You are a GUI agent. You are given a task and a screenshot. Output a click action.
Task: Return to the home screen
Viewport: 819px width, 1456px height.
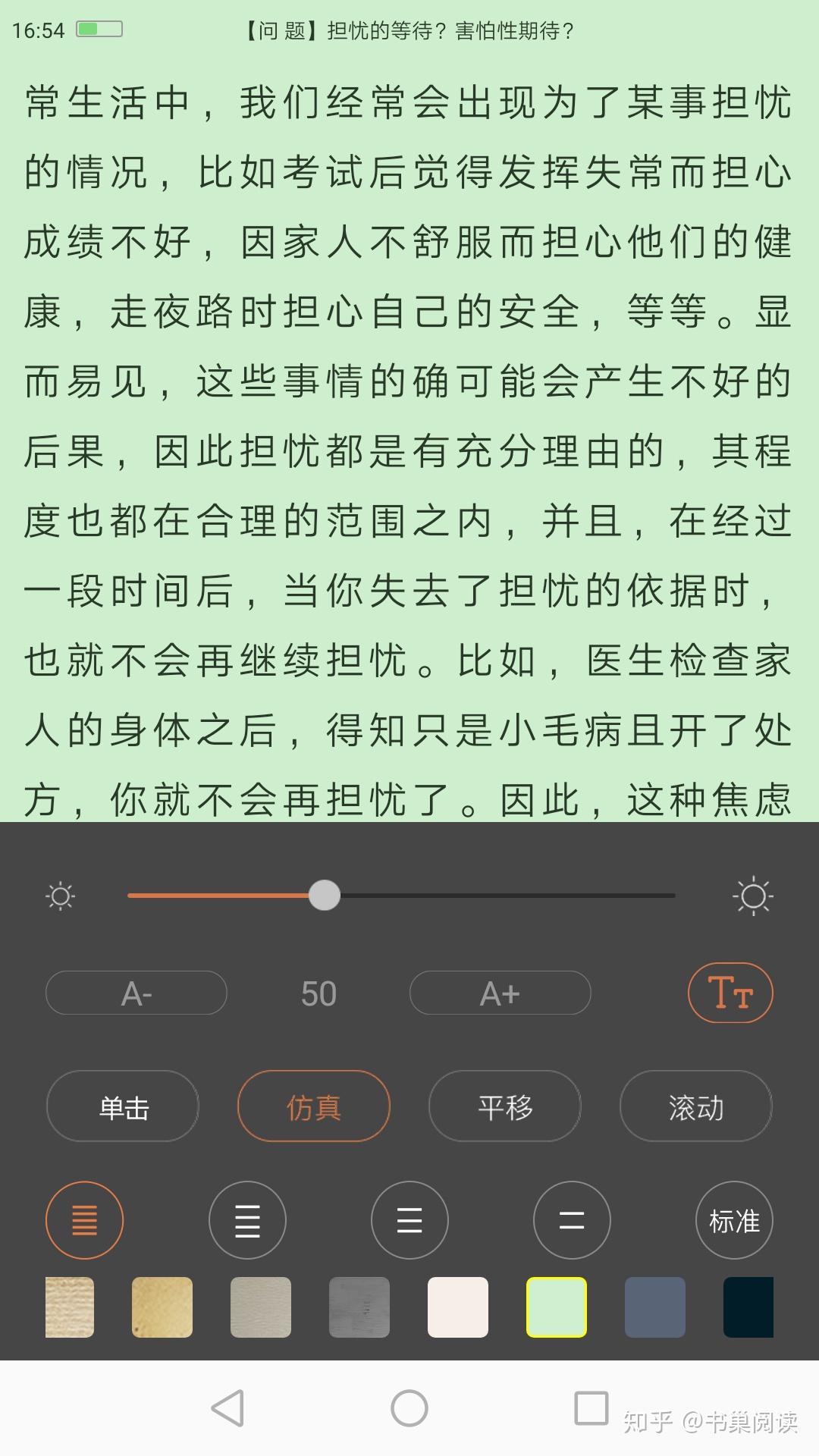coord(409,1409)
